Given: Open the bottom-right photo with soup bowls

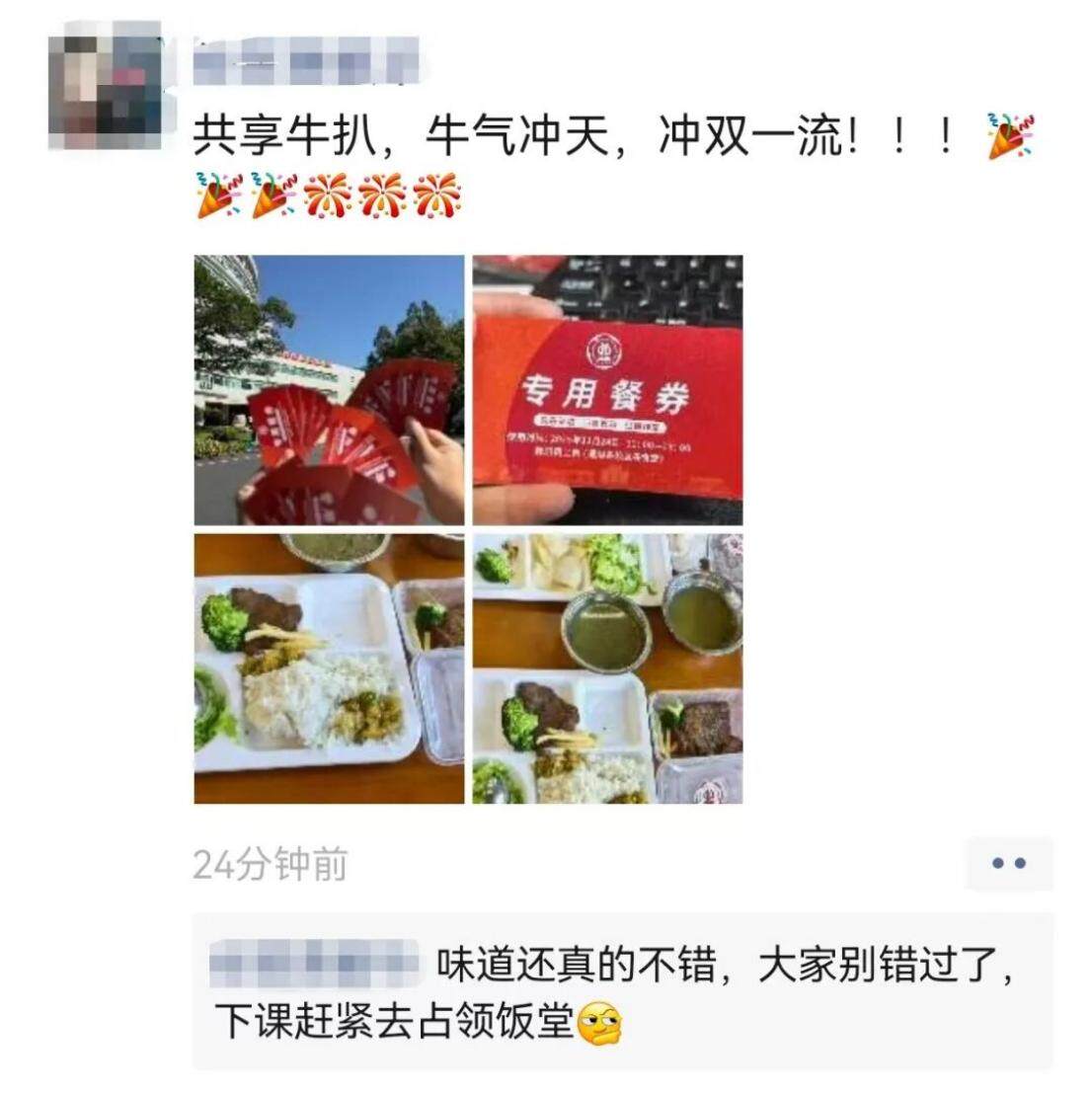Looking at the screenshot, I should (607, 668).
